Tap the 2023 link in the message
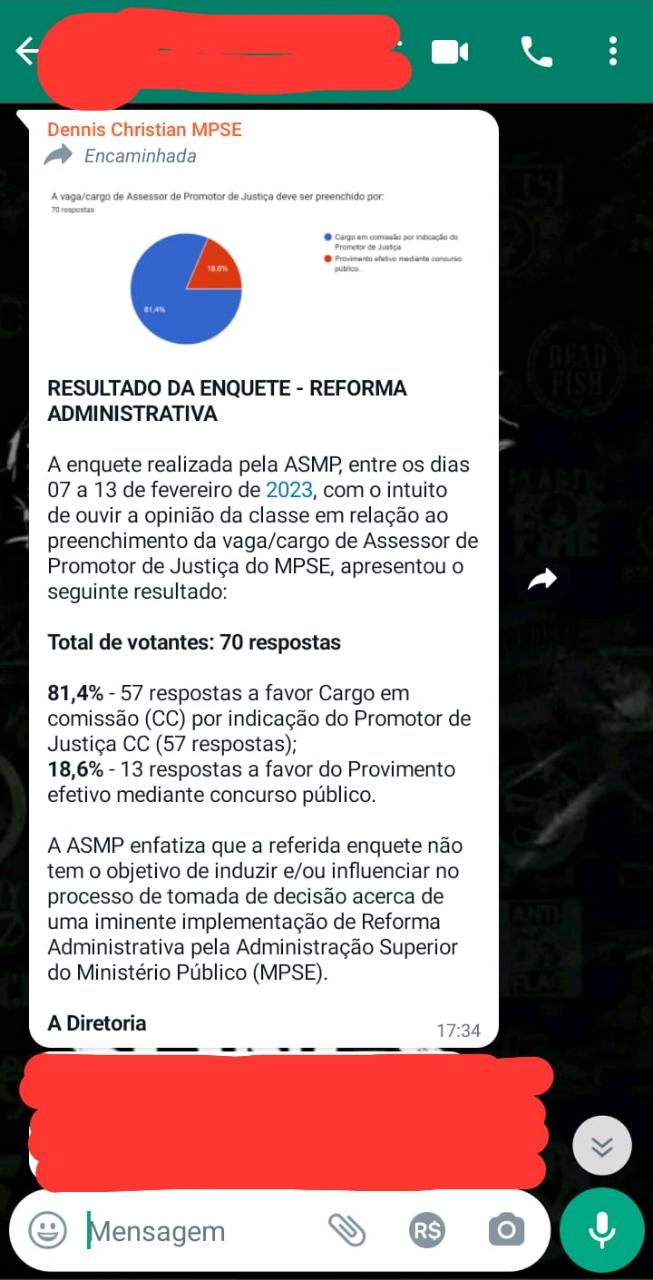 tap(288, 490)
